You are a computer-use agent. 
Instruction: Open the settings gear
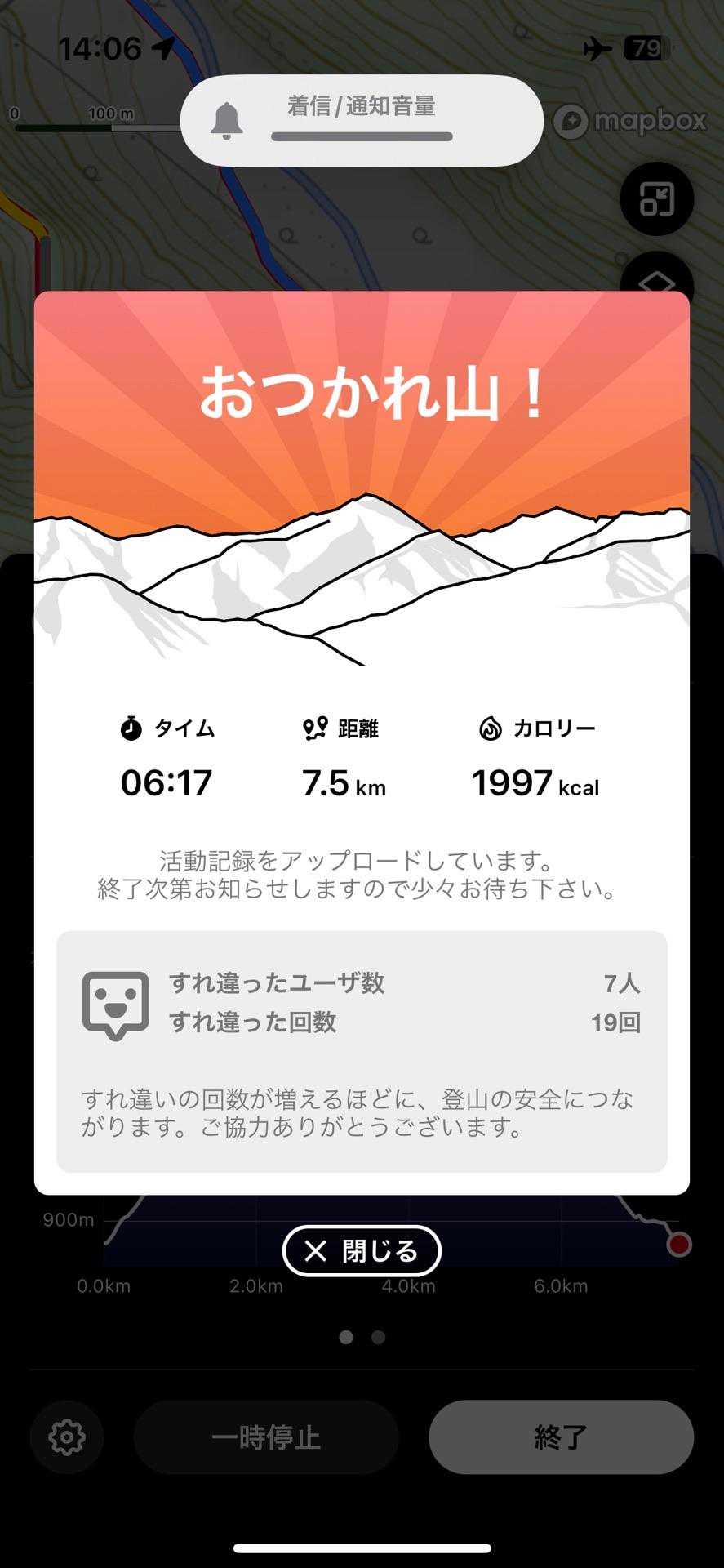67,1437
